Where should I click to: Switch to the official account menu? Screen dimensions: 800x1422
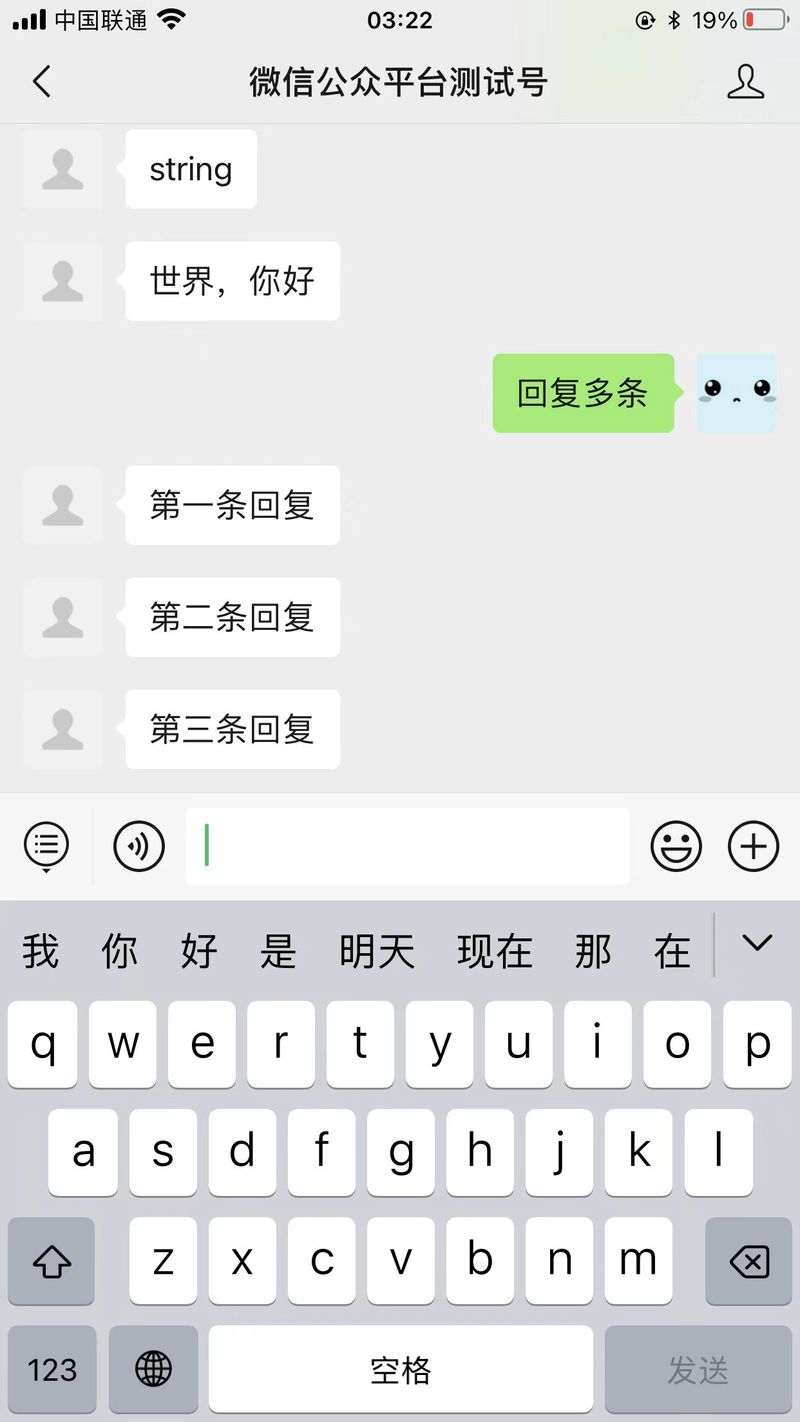click(47, 846)
